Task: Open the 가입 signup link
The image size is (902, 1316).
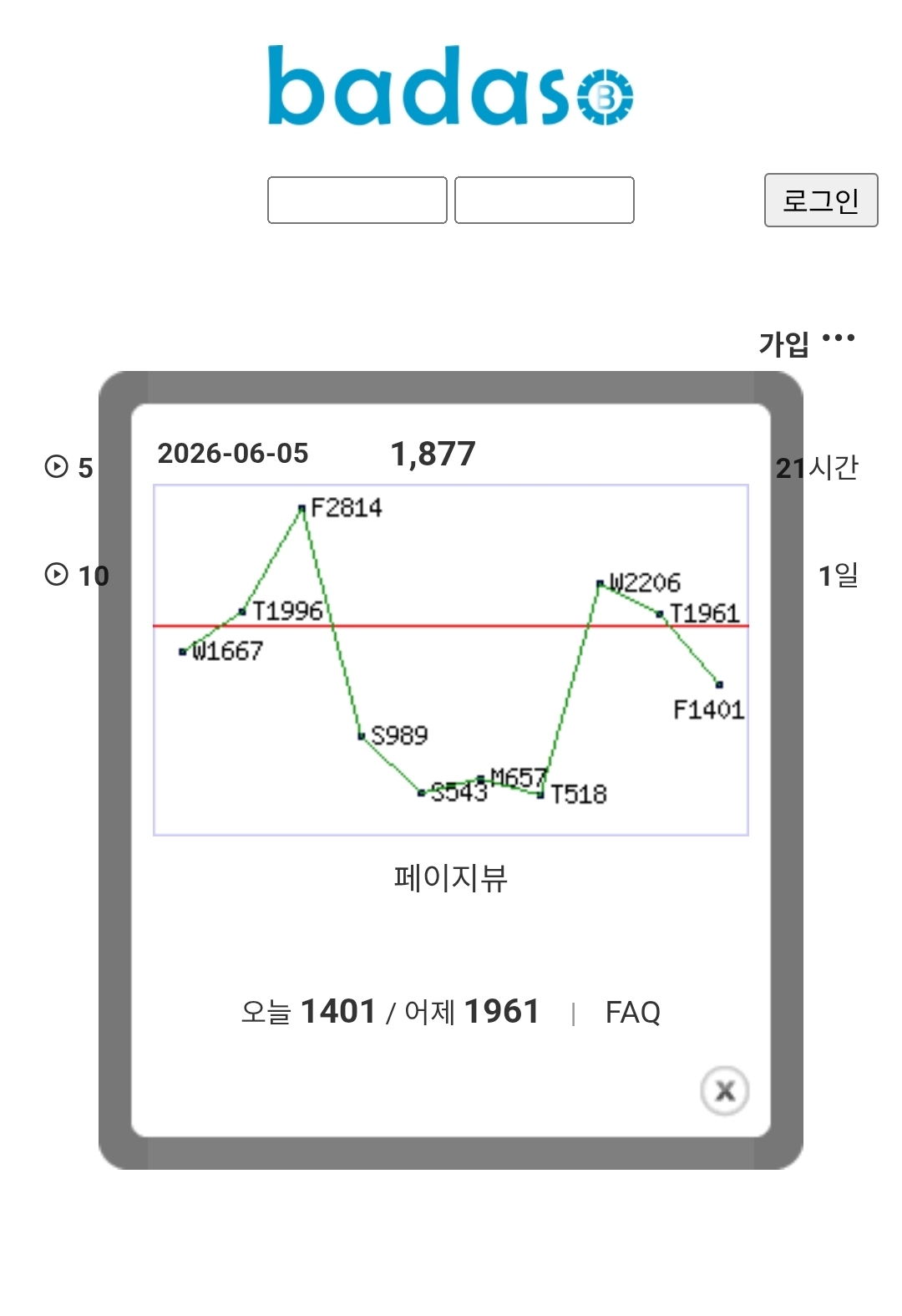Action: tap(783, 343)
